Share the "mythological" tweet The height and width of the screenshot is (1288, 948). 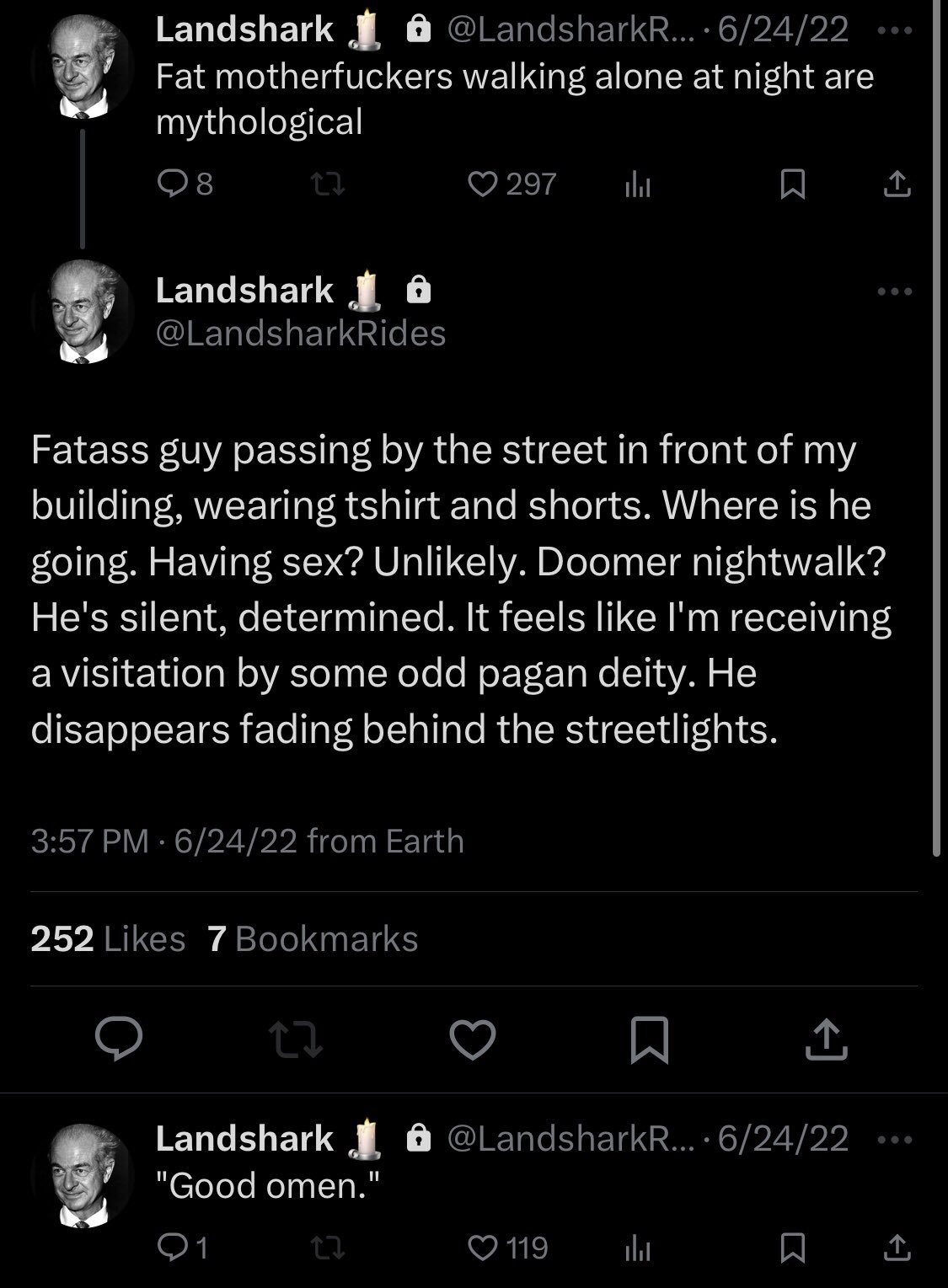click(897, 184)
